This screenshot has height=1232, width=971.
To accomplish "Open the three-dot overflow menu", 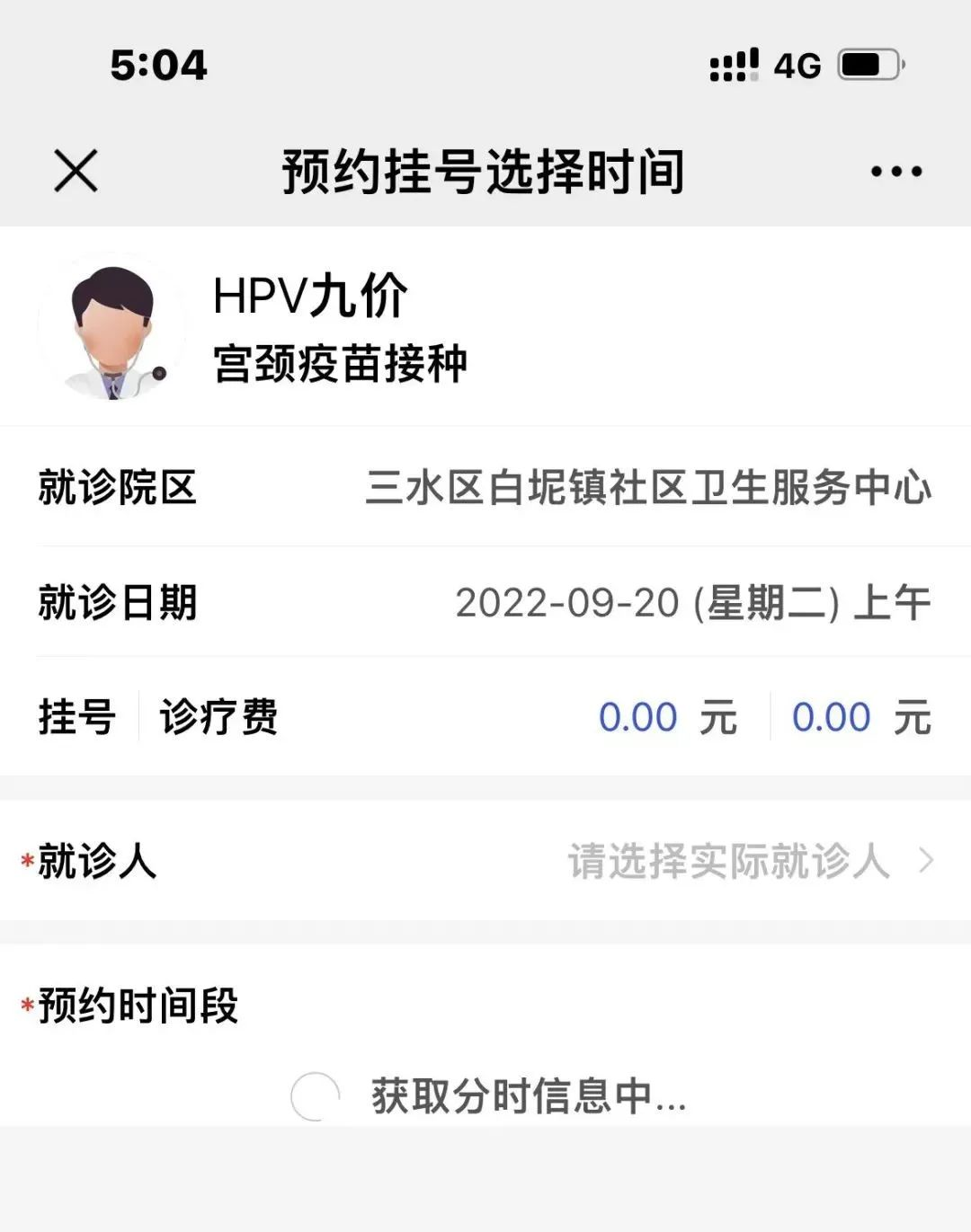I will (x=895, y=171).
